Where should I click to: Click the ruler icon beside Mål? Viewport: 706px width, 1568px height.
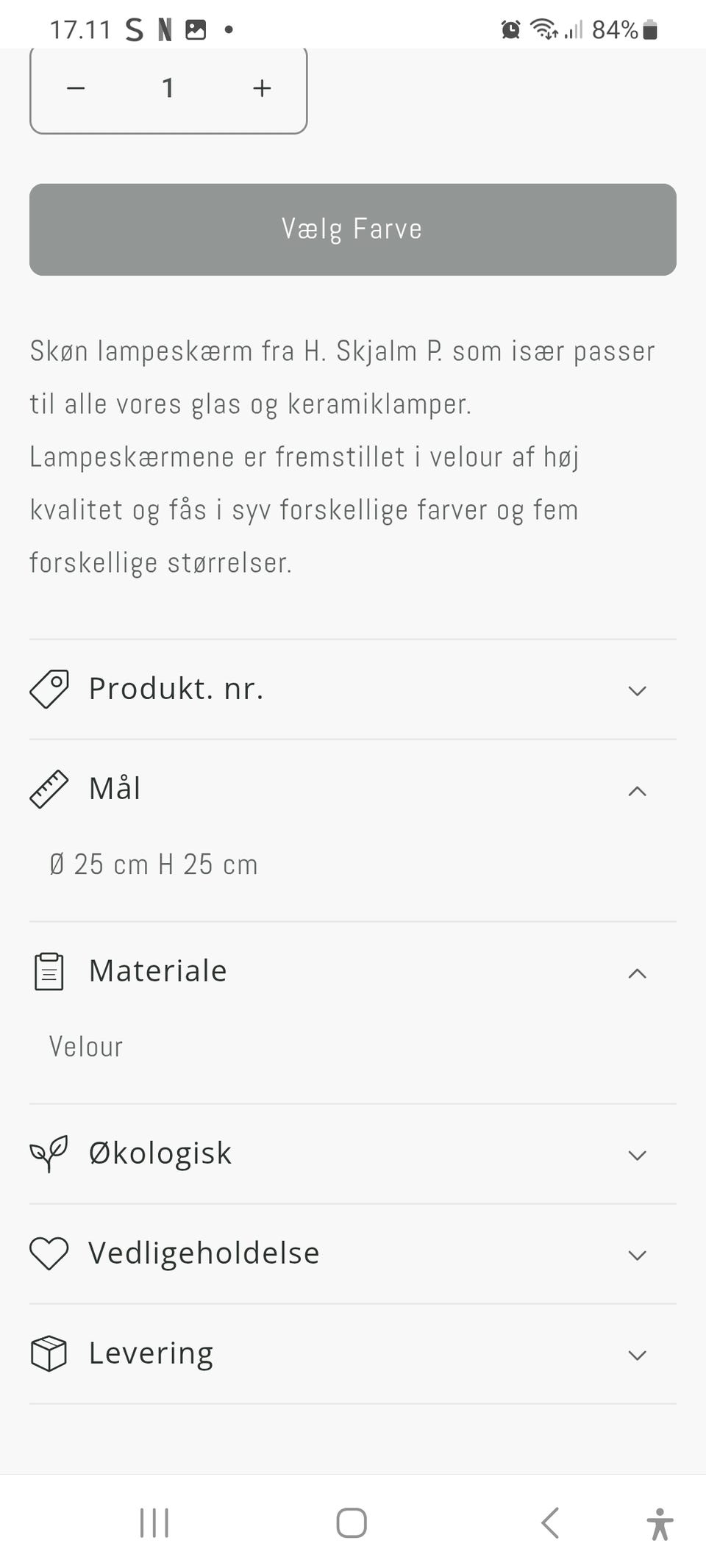click(49, 789)
